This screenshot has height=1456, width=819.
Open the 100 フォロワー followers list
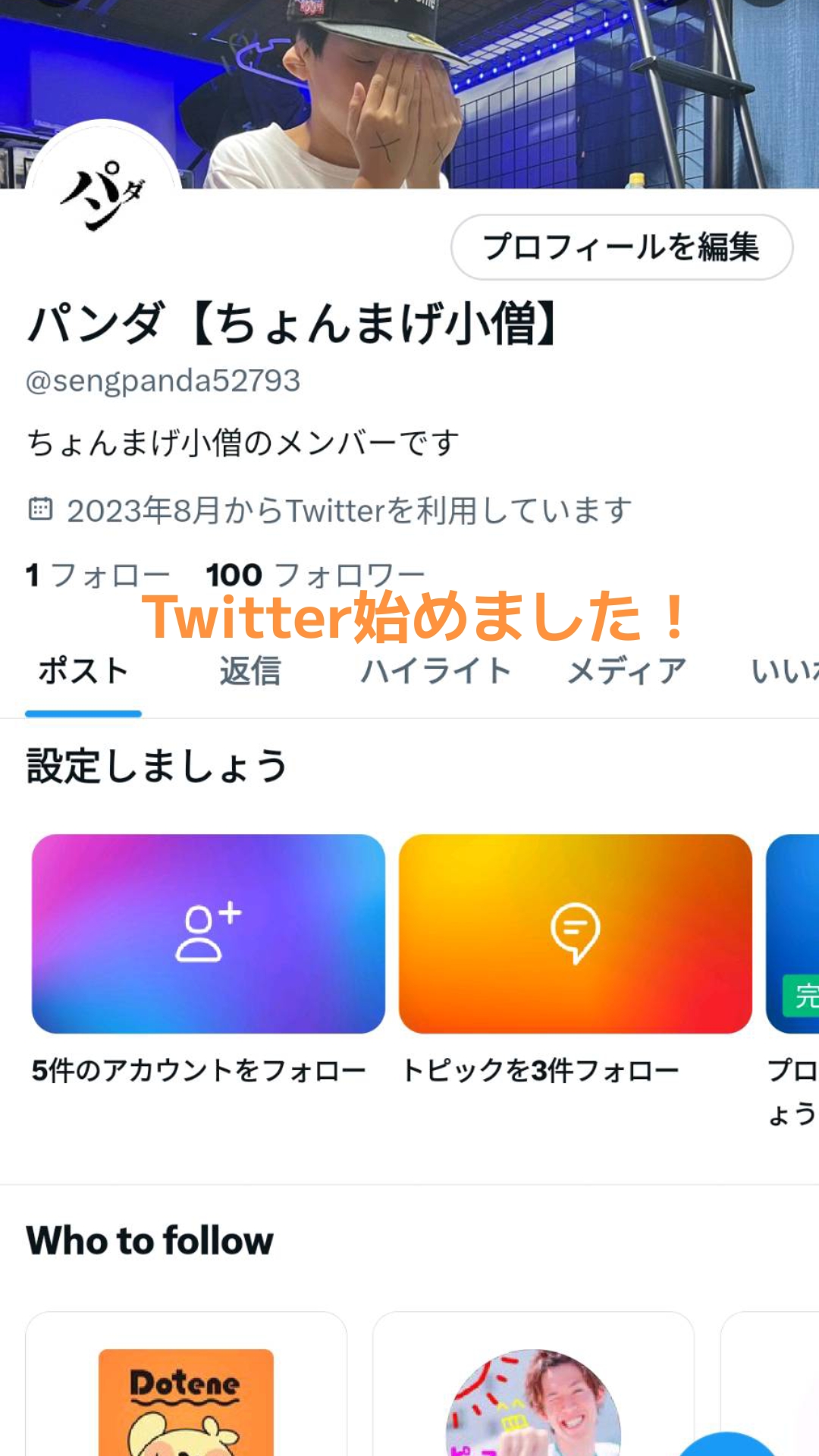click(314, 576)
